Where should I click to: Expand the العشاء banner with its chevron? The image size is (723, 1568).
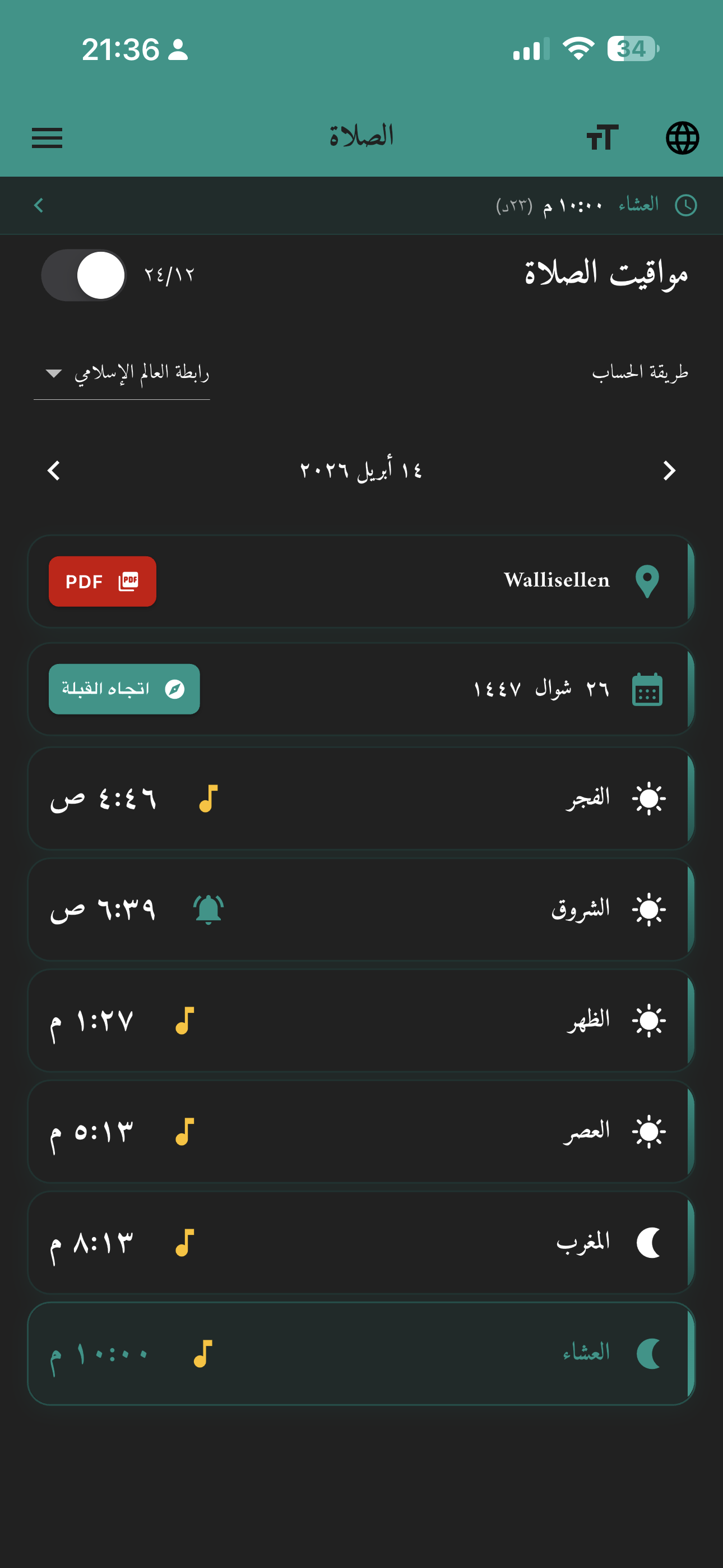[38, 205]
